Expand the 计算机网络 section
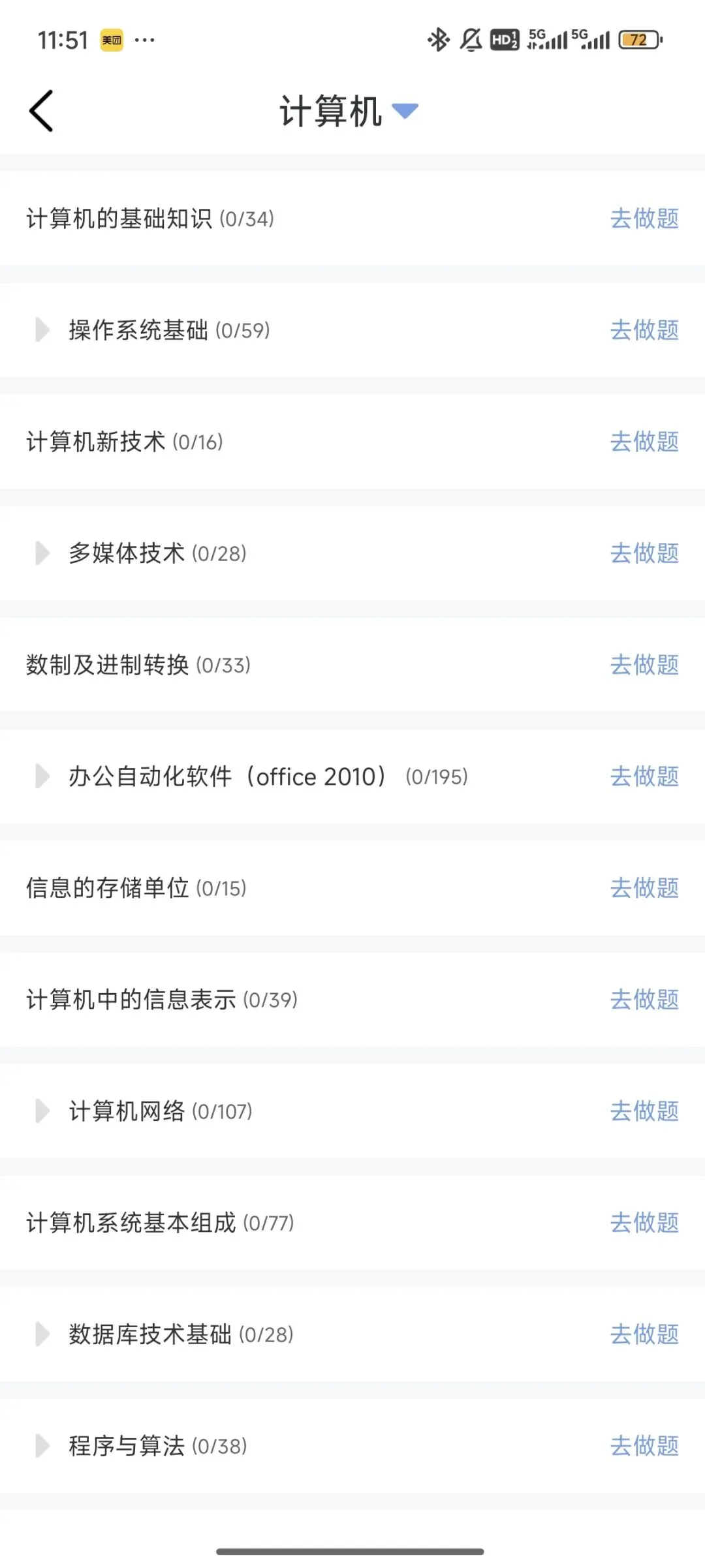The width and height of the screenshot is (705, 1568). [42, 1111]
